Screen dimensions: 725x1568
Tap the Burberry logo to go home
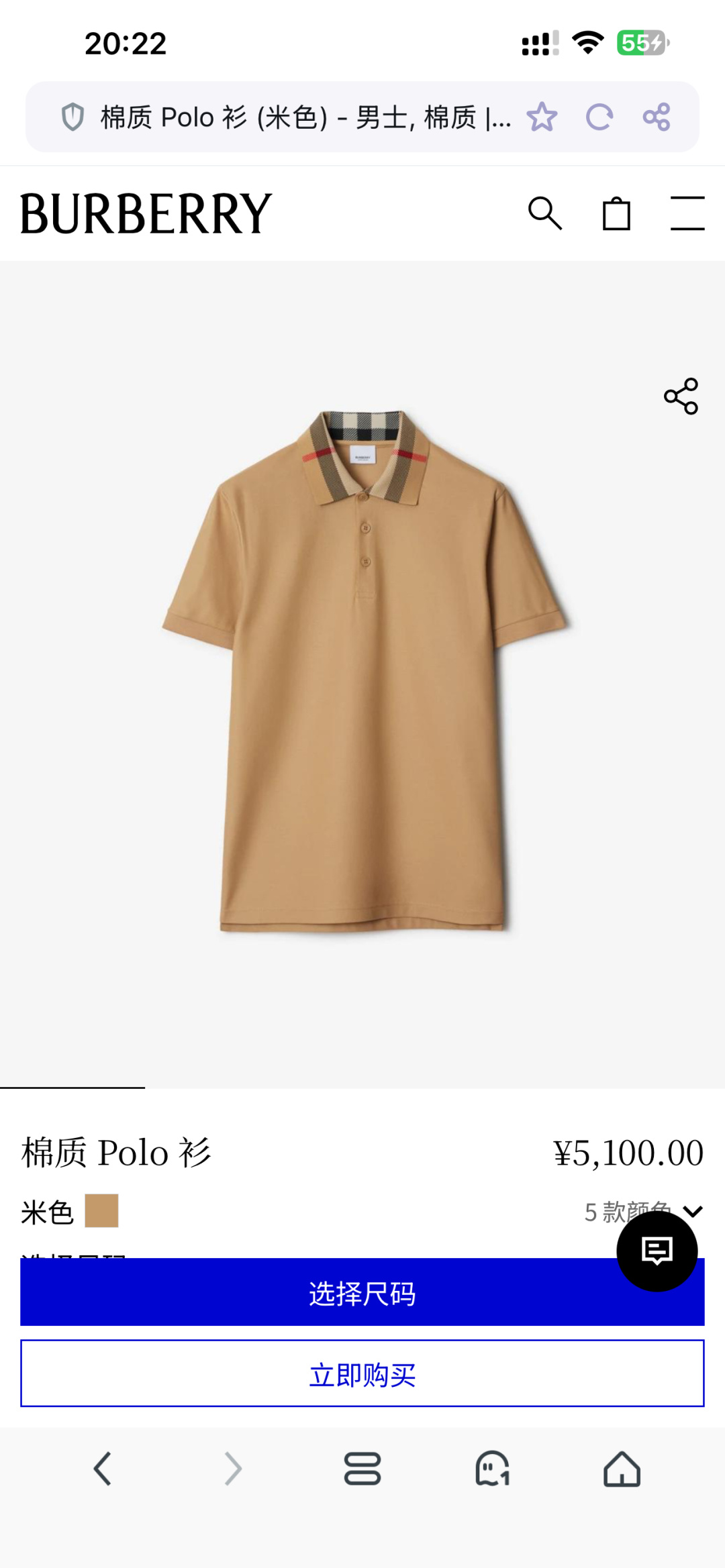click(146, 214)
